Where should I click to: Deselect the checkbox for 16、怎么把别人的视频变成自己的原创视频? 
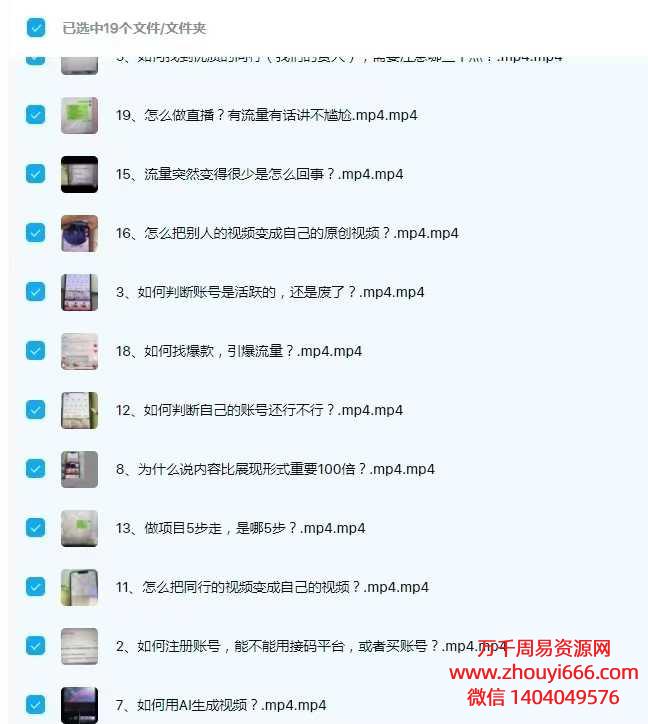point(36,233)
